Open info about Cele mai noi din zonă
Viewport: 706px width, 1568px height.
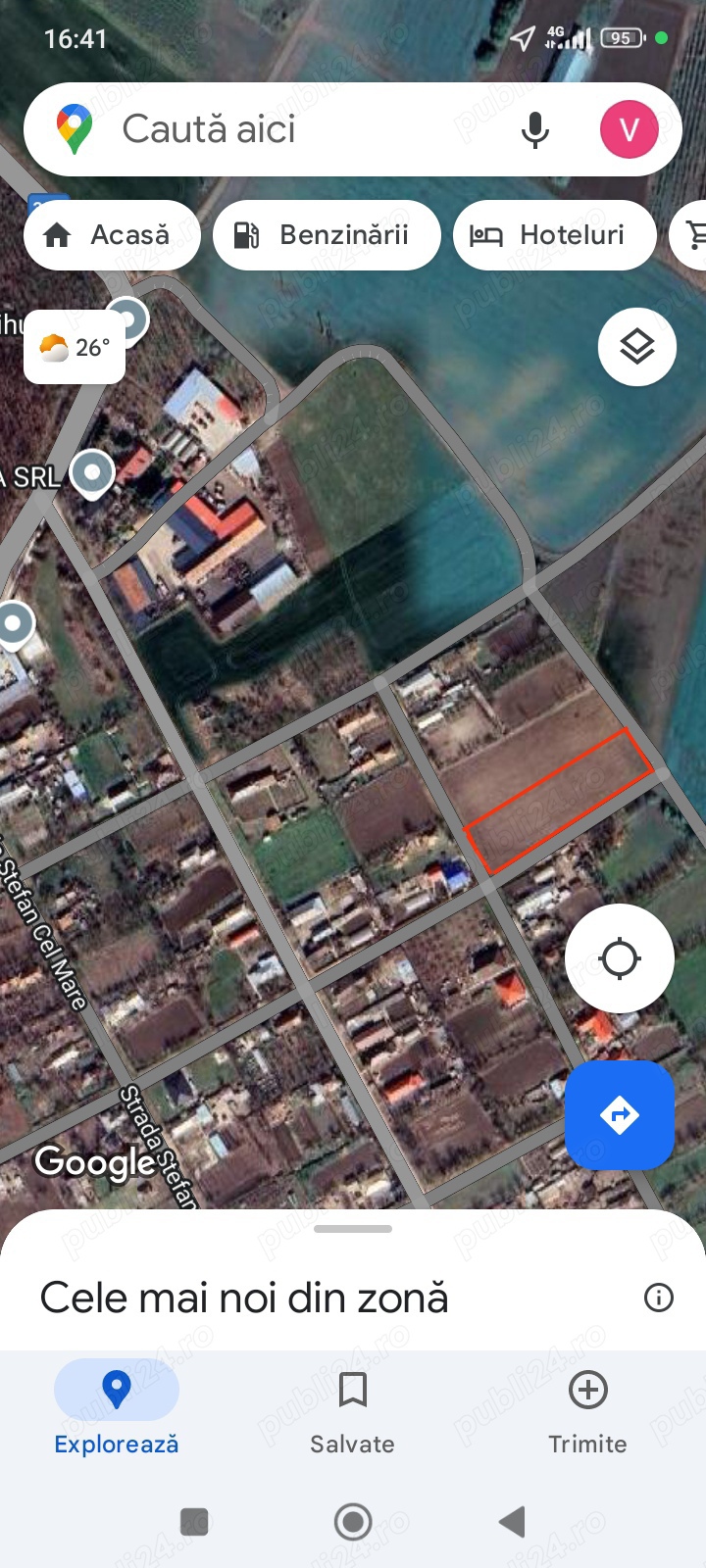pos(658,1298)
